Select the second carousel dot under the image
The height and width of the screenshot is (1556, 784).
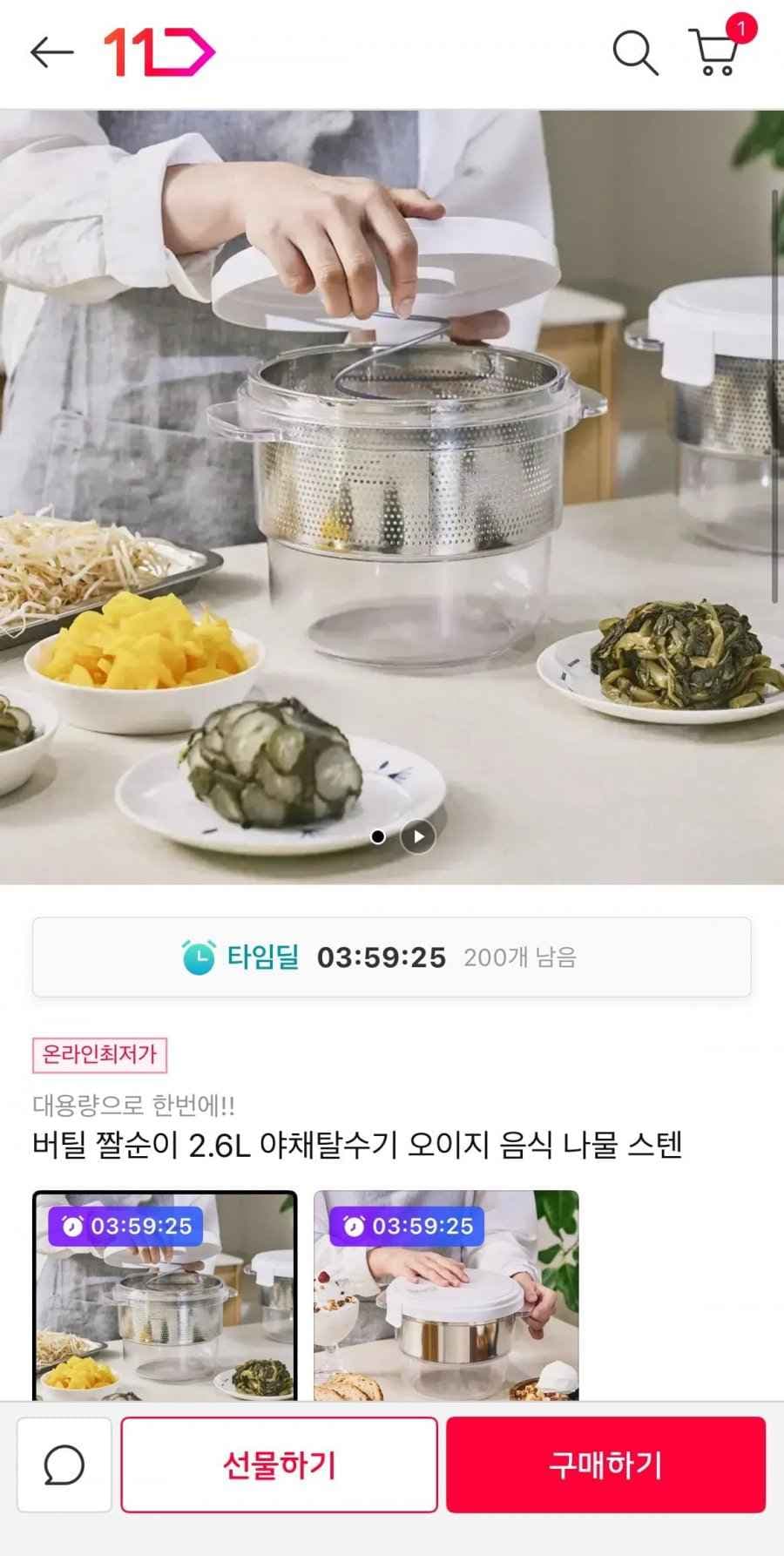(420, 835)
